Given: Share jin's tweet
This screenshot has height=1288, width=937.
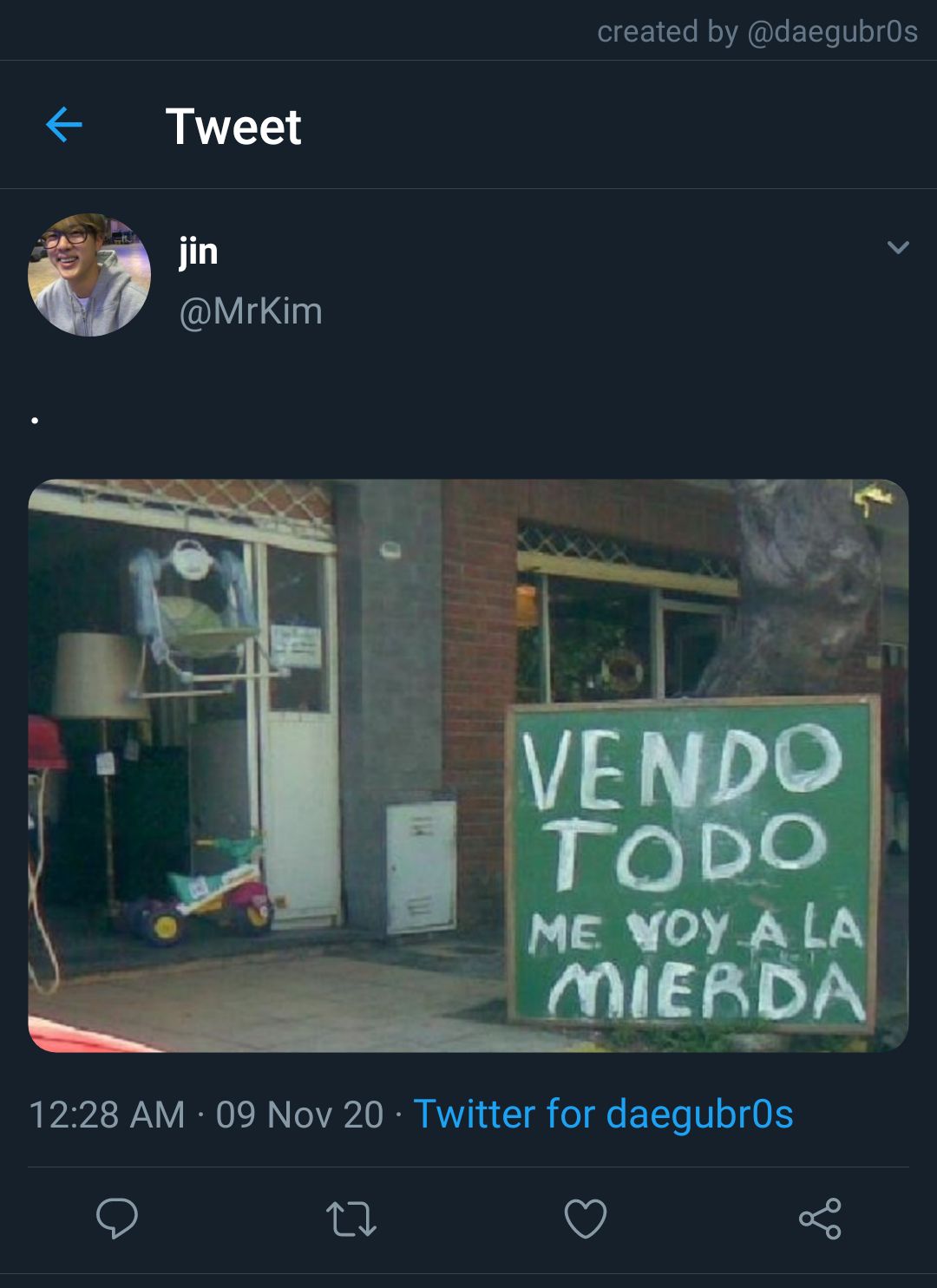Looking at the screenshot, I should tap(820, 1218).
